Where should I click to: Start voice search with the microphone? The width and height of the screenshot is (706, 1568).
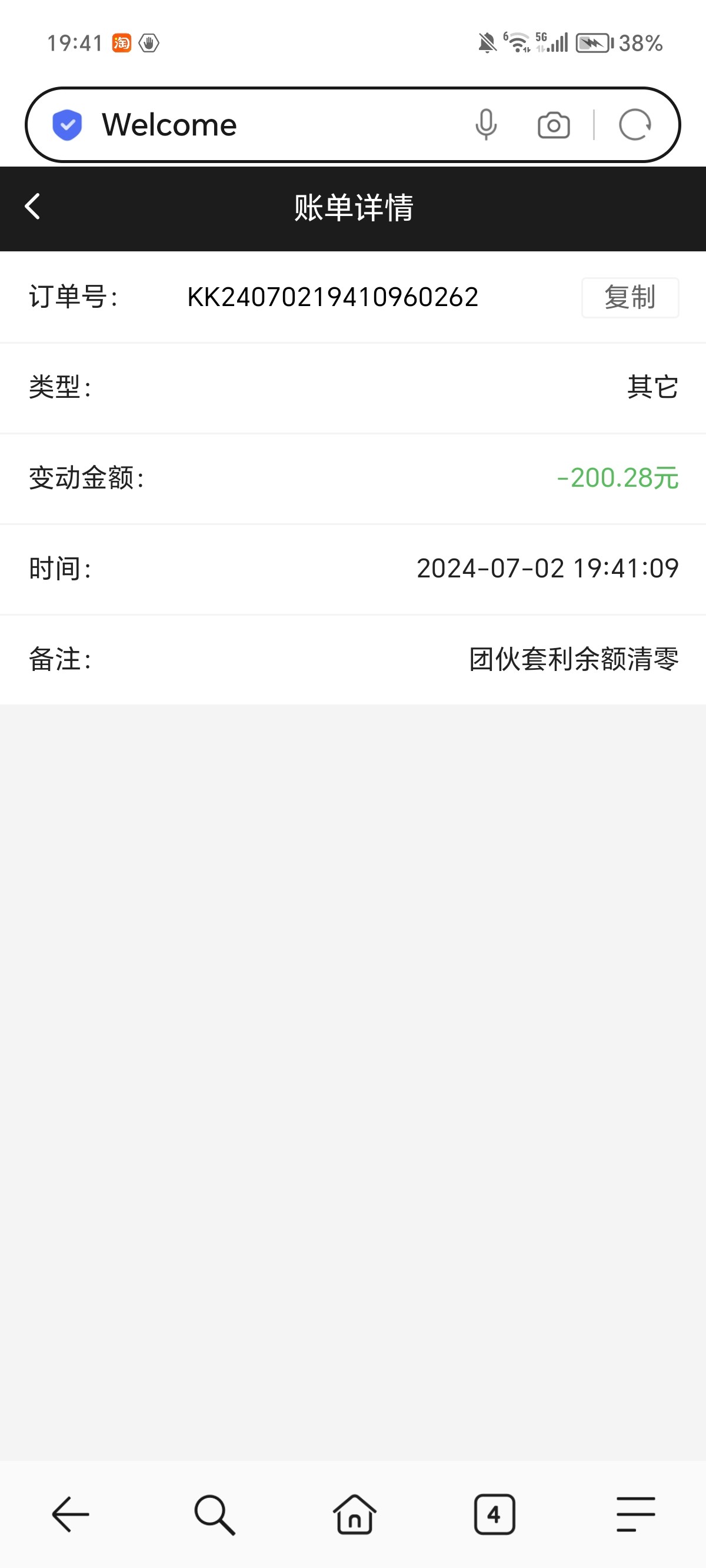[486, 125]
